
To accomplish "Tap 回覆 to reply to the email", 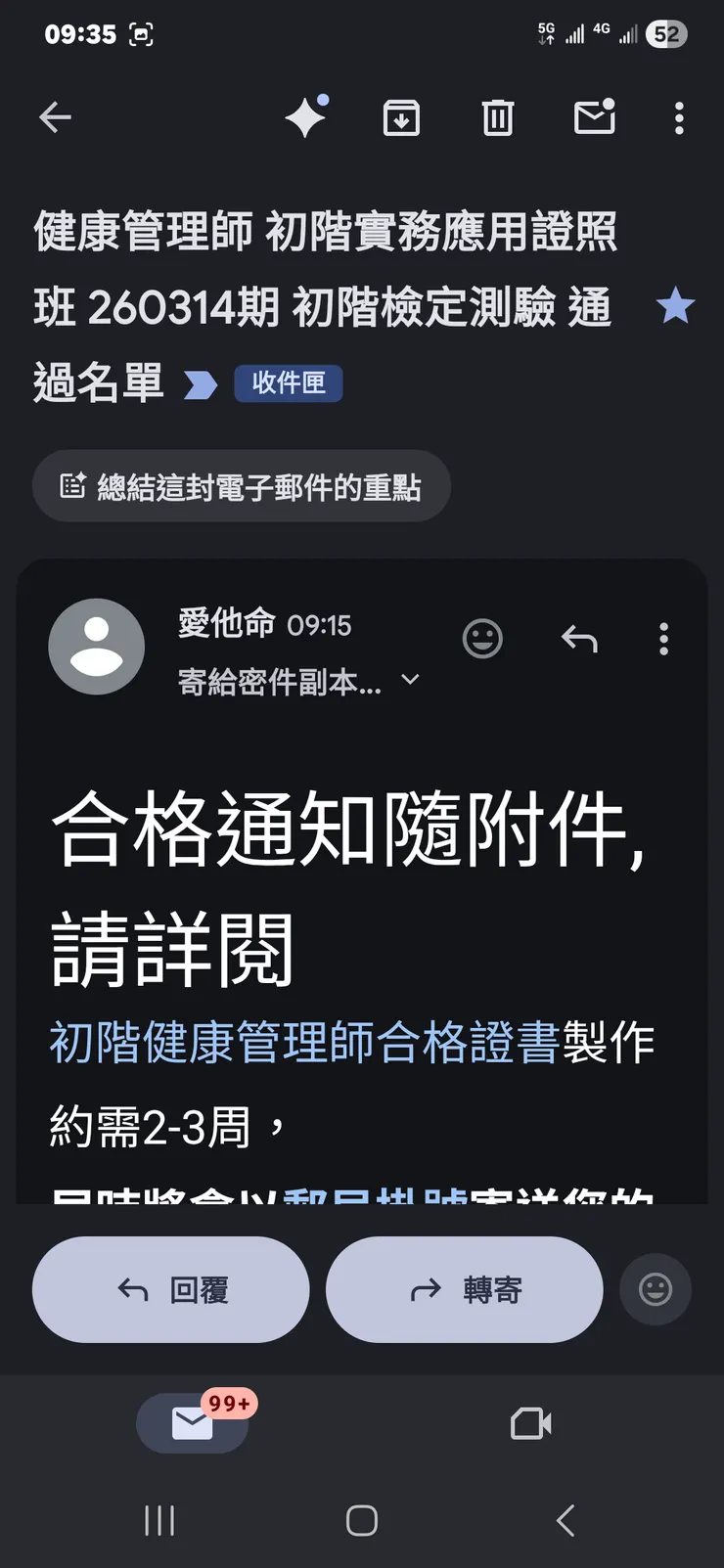I will click(170, 1289).
